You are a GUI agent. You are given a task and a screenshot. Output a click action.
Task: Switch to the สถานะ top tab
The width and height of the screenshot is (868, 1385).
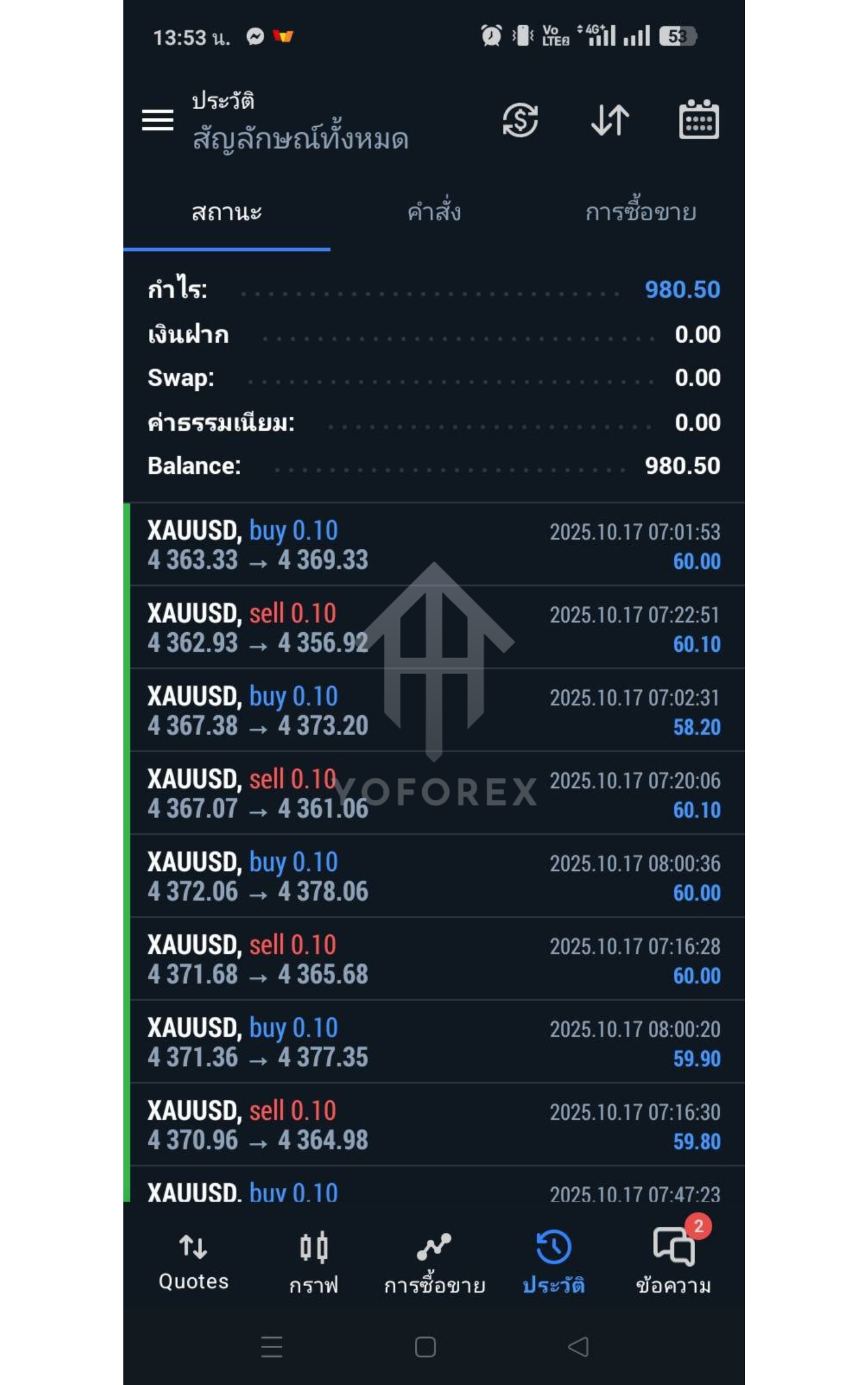pos(227,212)
